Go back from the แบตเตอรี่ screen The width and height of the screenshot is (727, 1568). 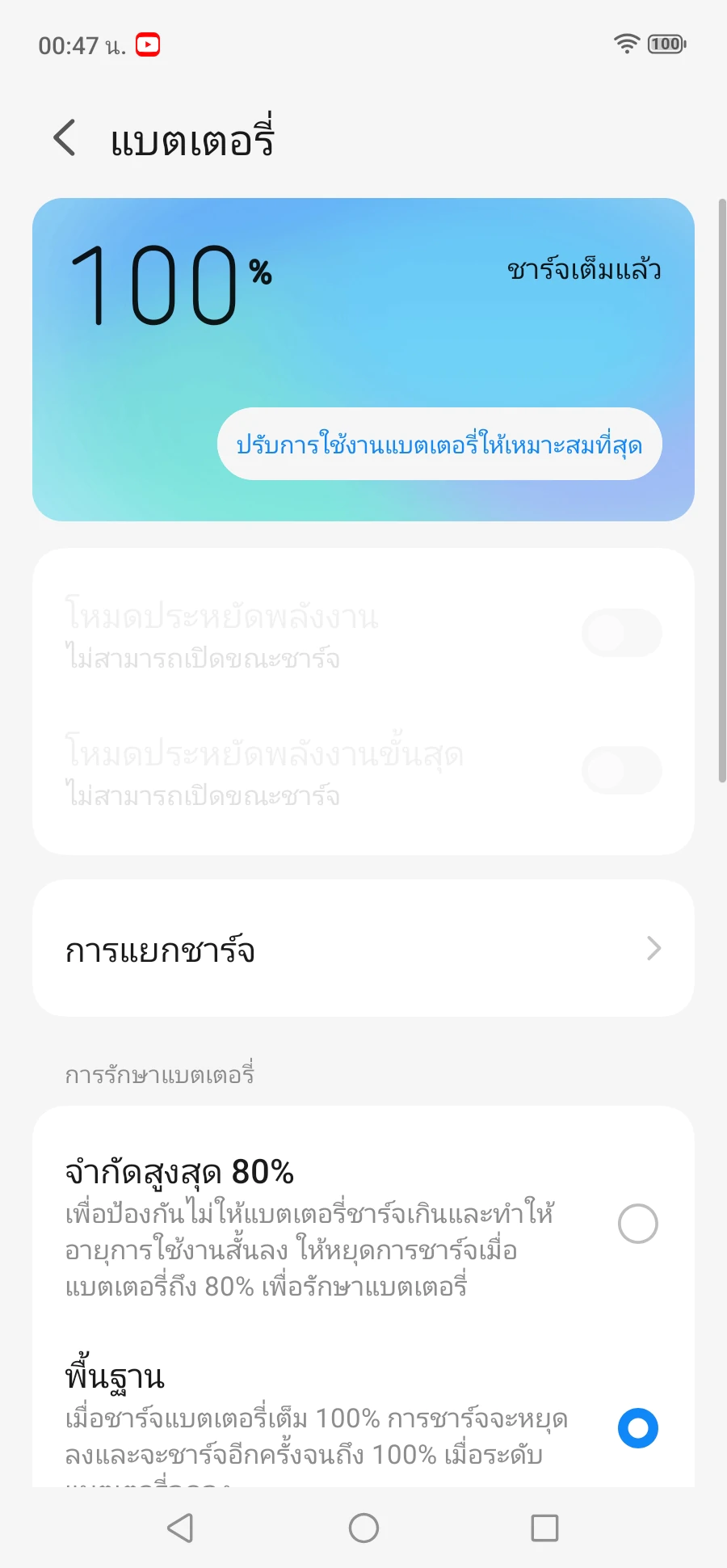click(x=65, y=138)
